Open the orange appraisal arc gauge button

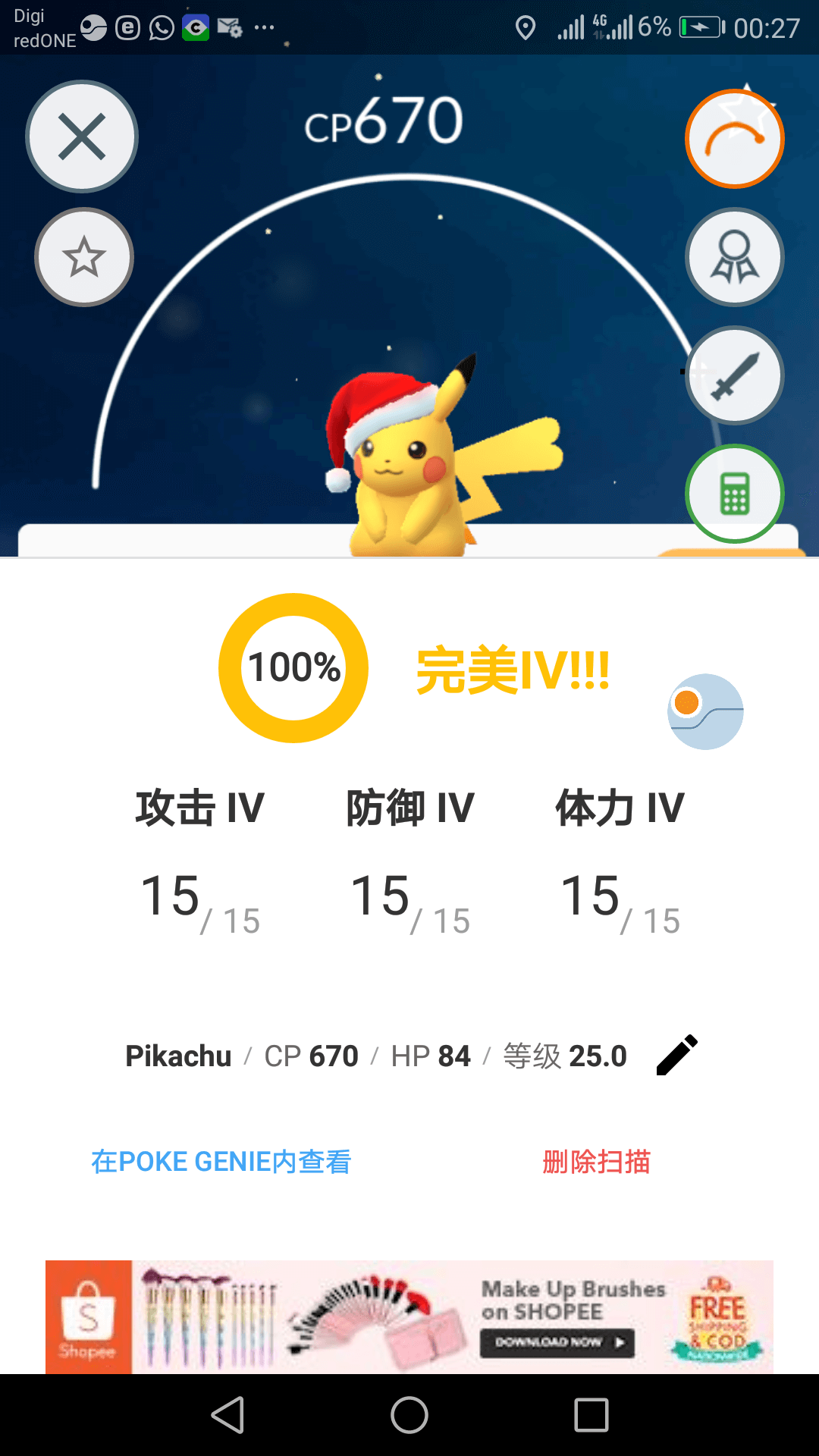pos(735,139)
